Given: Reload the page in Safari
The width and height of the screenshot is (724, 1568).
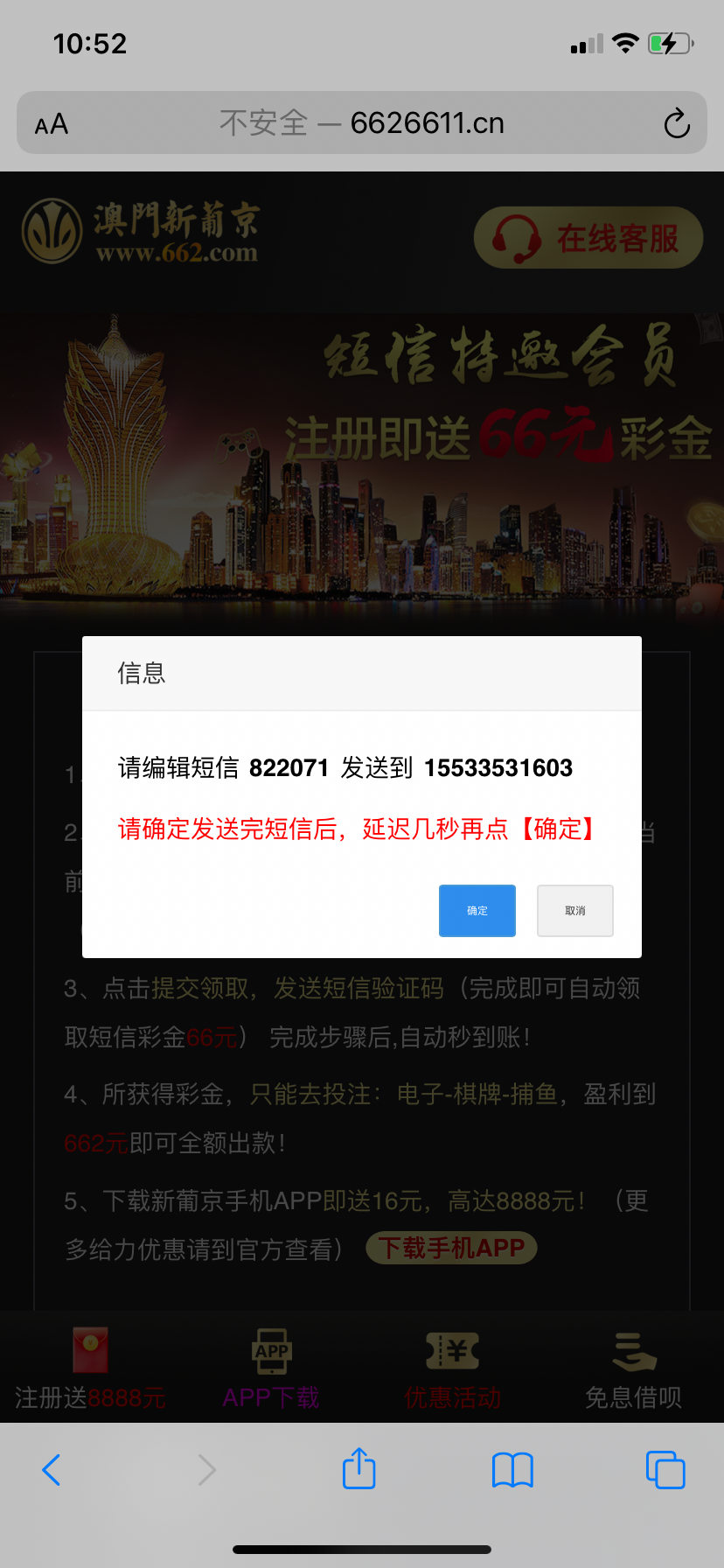Looking at the screenshot, I should pos(676,123).
